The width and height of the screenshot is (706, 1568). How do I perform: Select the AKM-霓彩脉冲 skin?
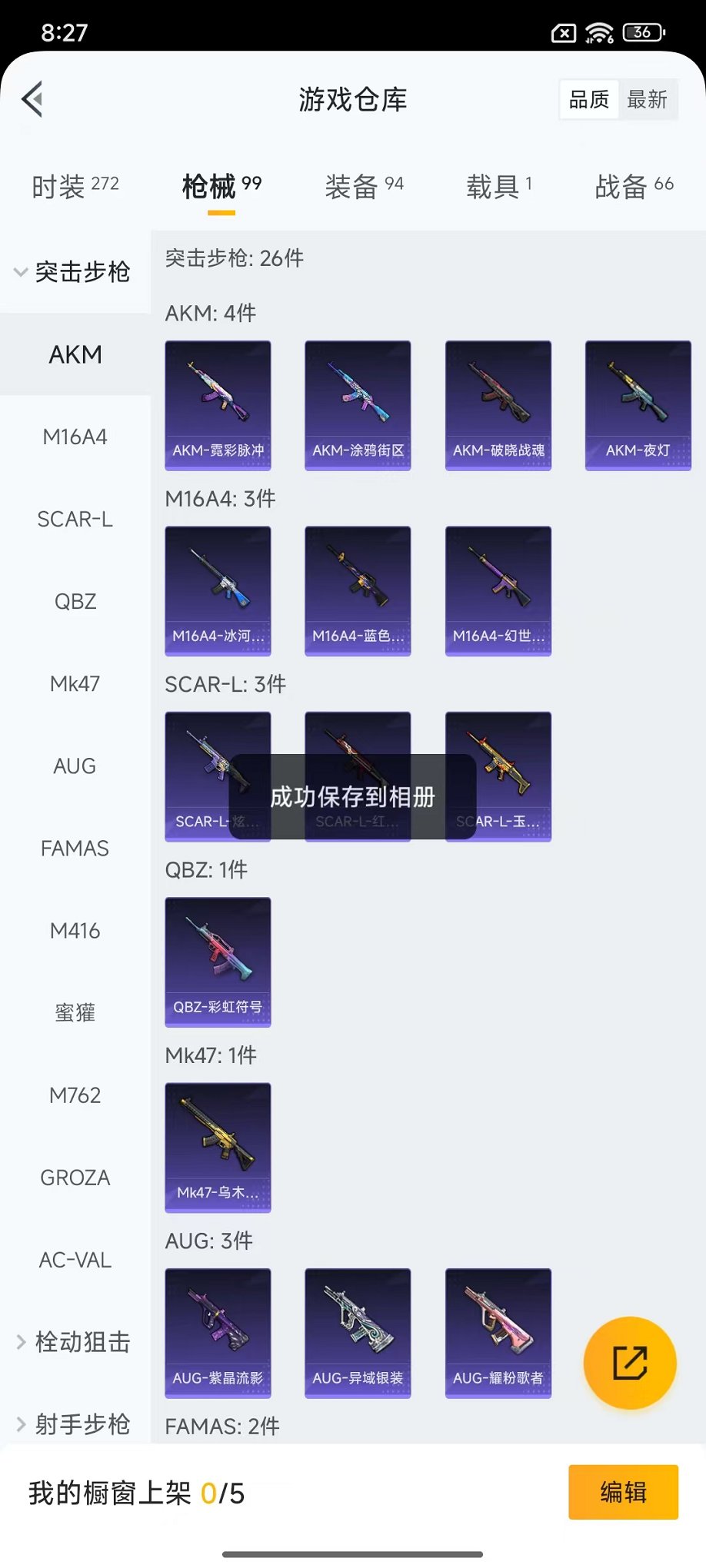218,405
